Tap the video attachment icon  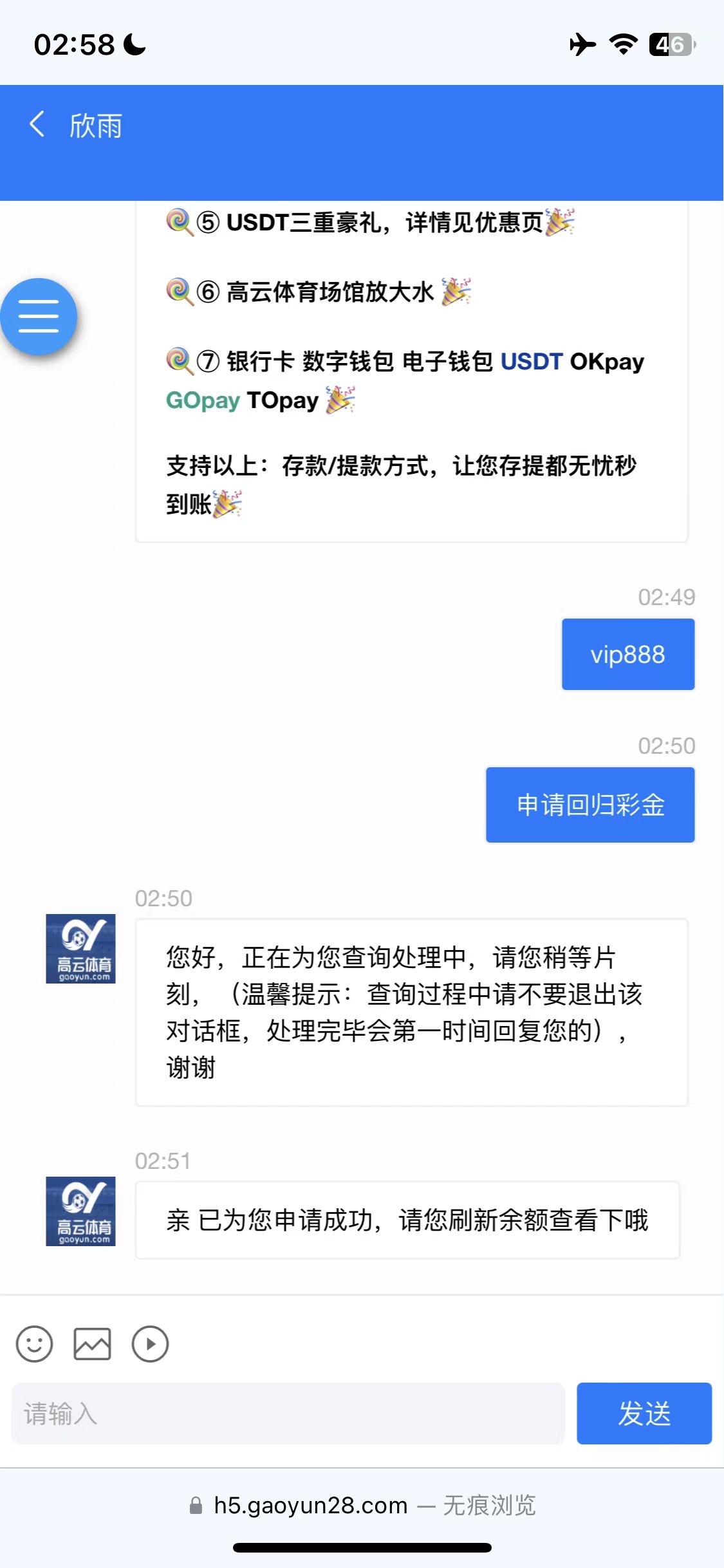(150, 1344)
